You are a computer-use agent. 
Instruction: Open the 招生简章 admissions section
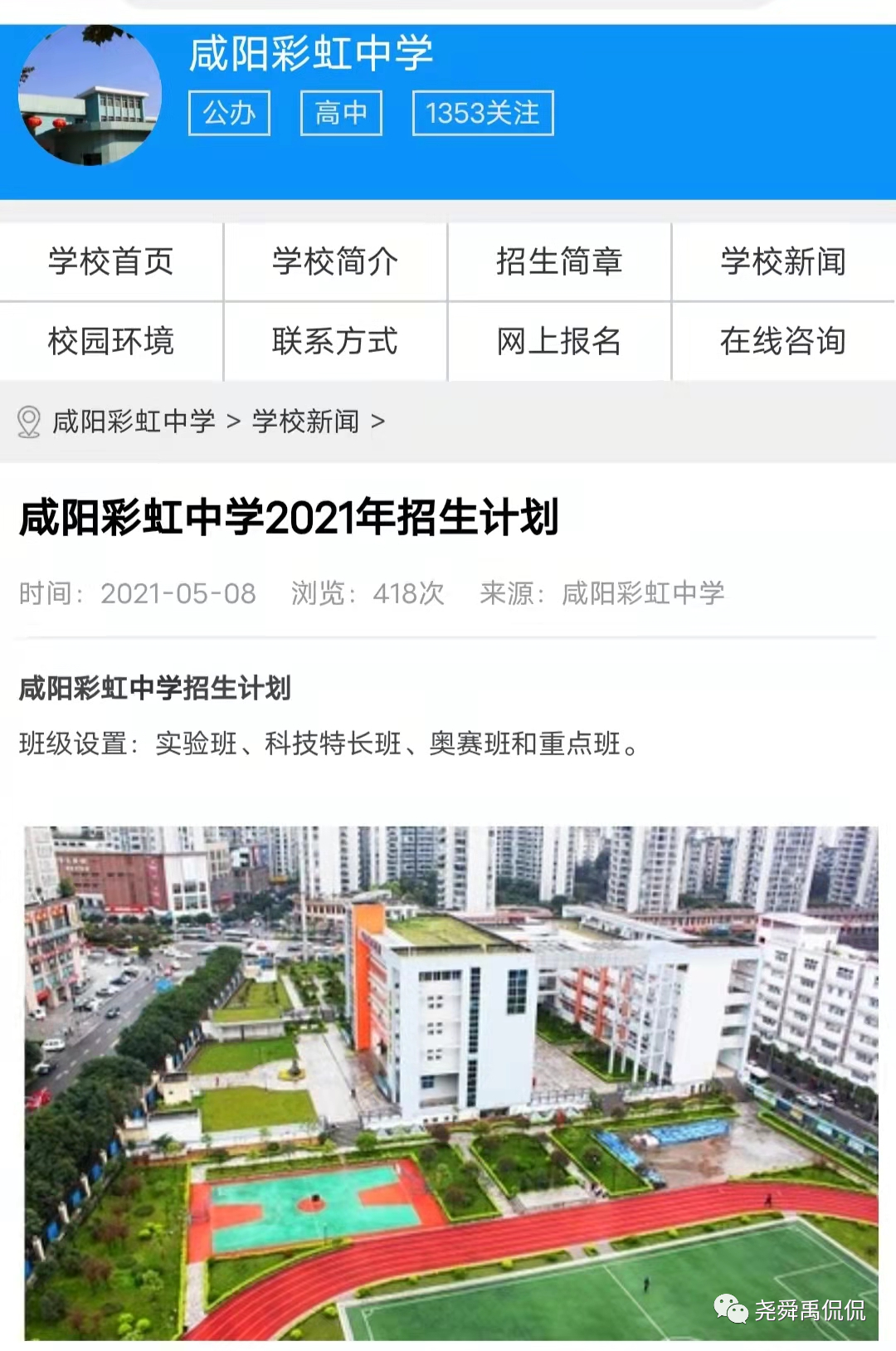pyautogui.click(x=559, y=261)
